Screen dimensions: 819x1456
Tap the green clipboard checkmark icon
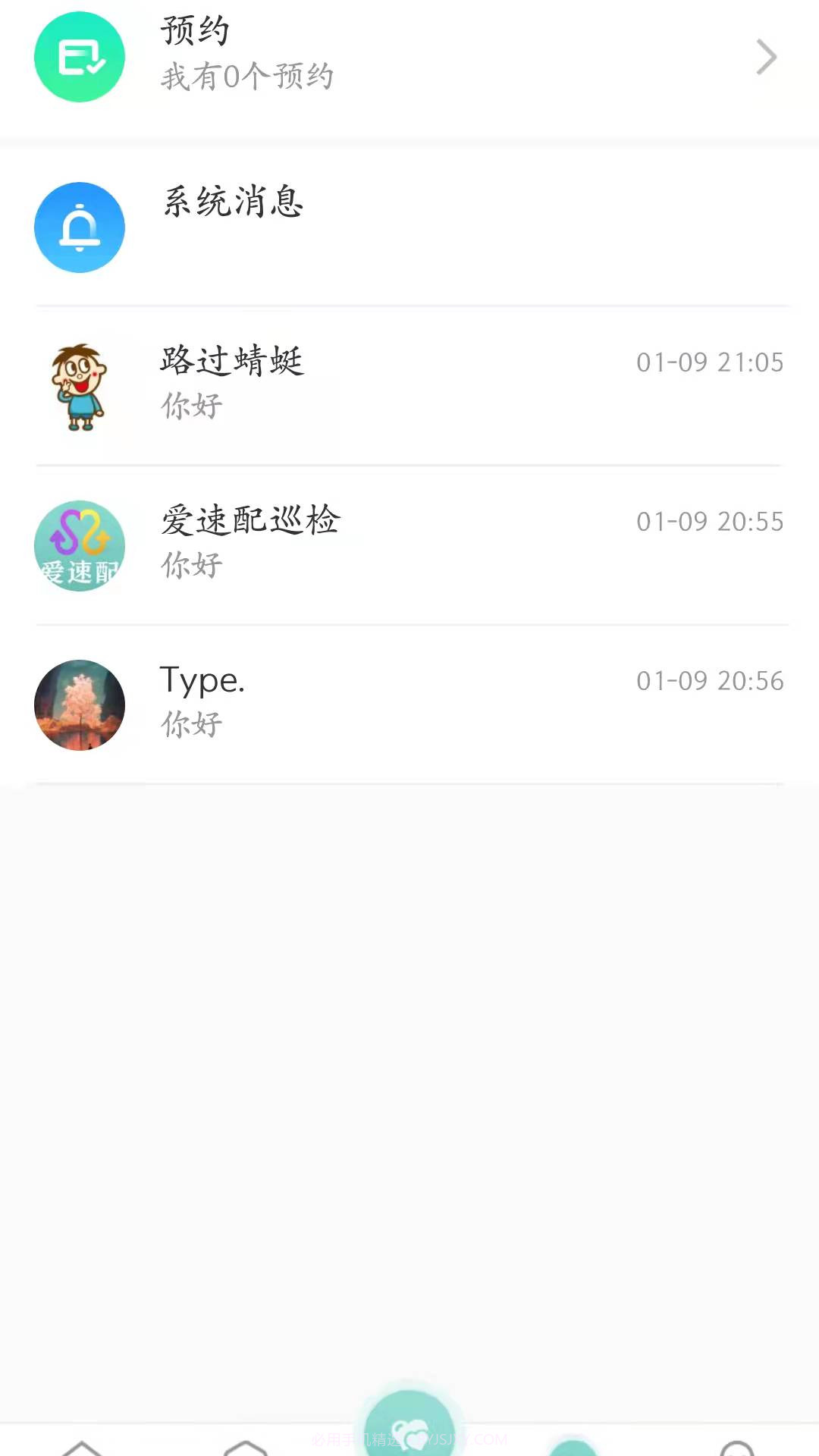(x=80, y=57)
